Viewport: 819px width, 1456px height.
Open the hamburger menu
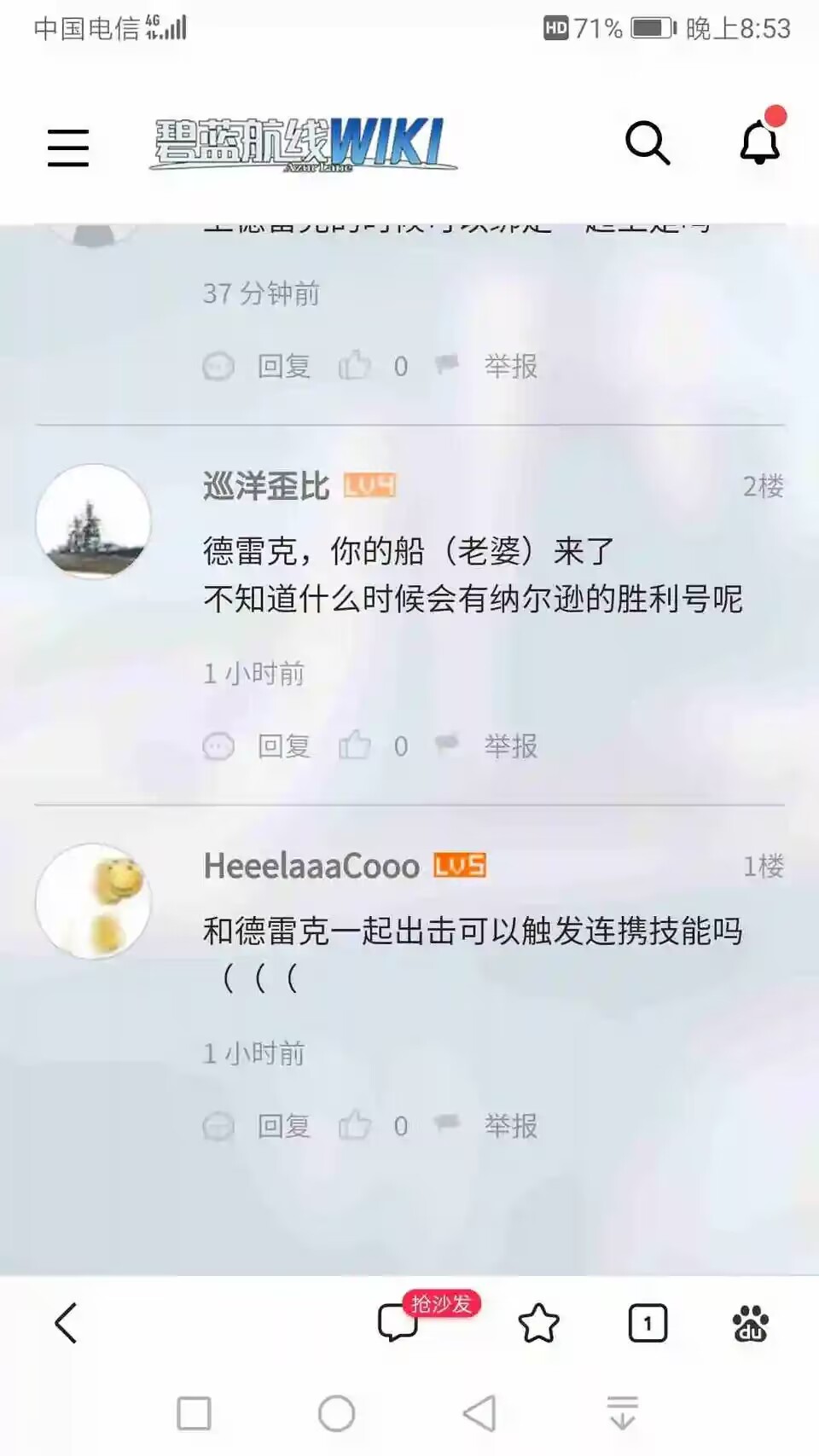pyautogui.click(x=68, y=148)
